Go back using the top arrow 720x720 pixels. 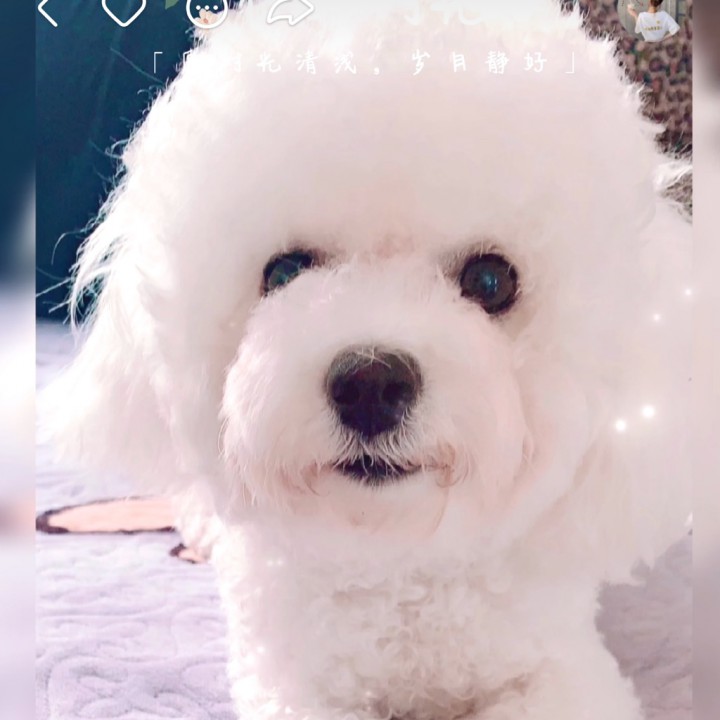point(46,10)
